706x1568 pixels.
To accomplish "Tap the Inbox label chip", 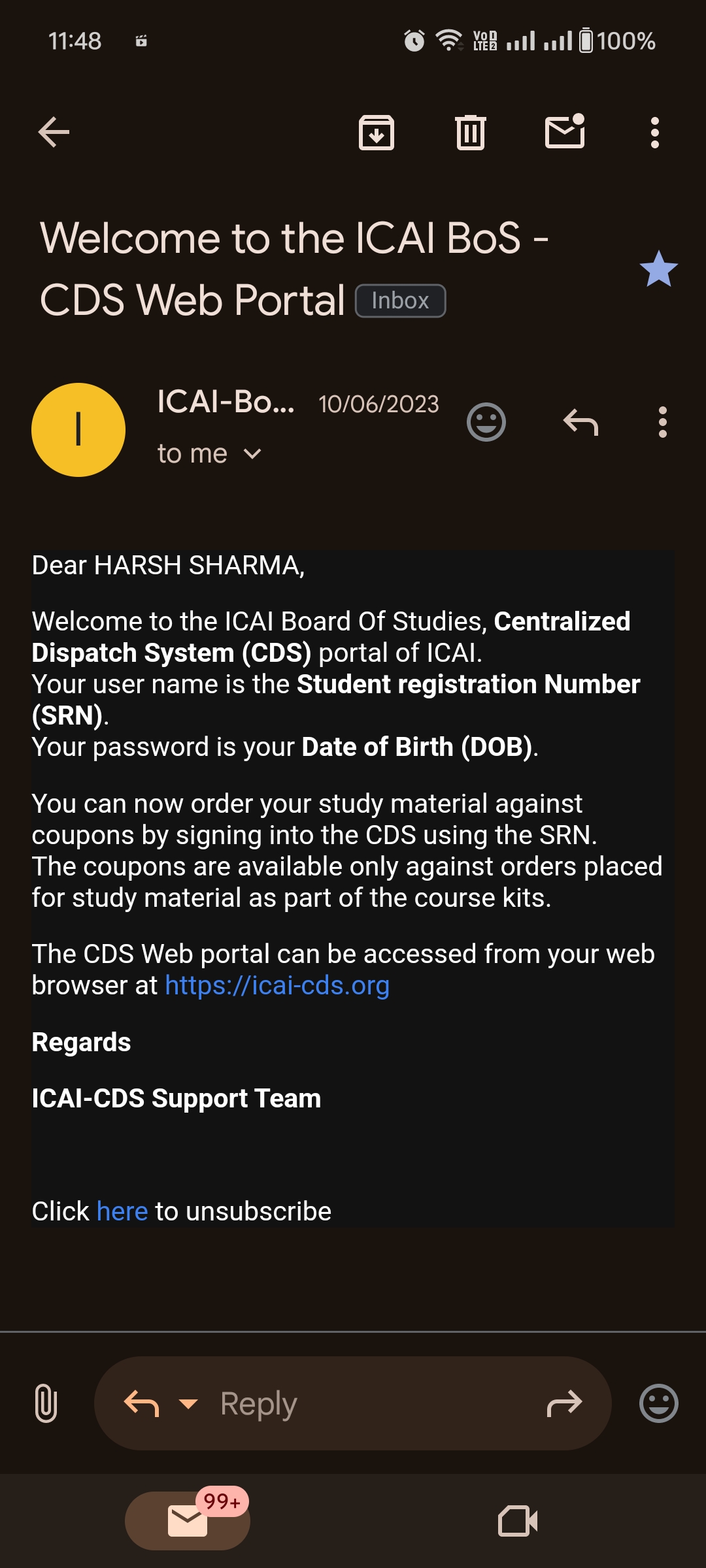I will pos(400,301).
